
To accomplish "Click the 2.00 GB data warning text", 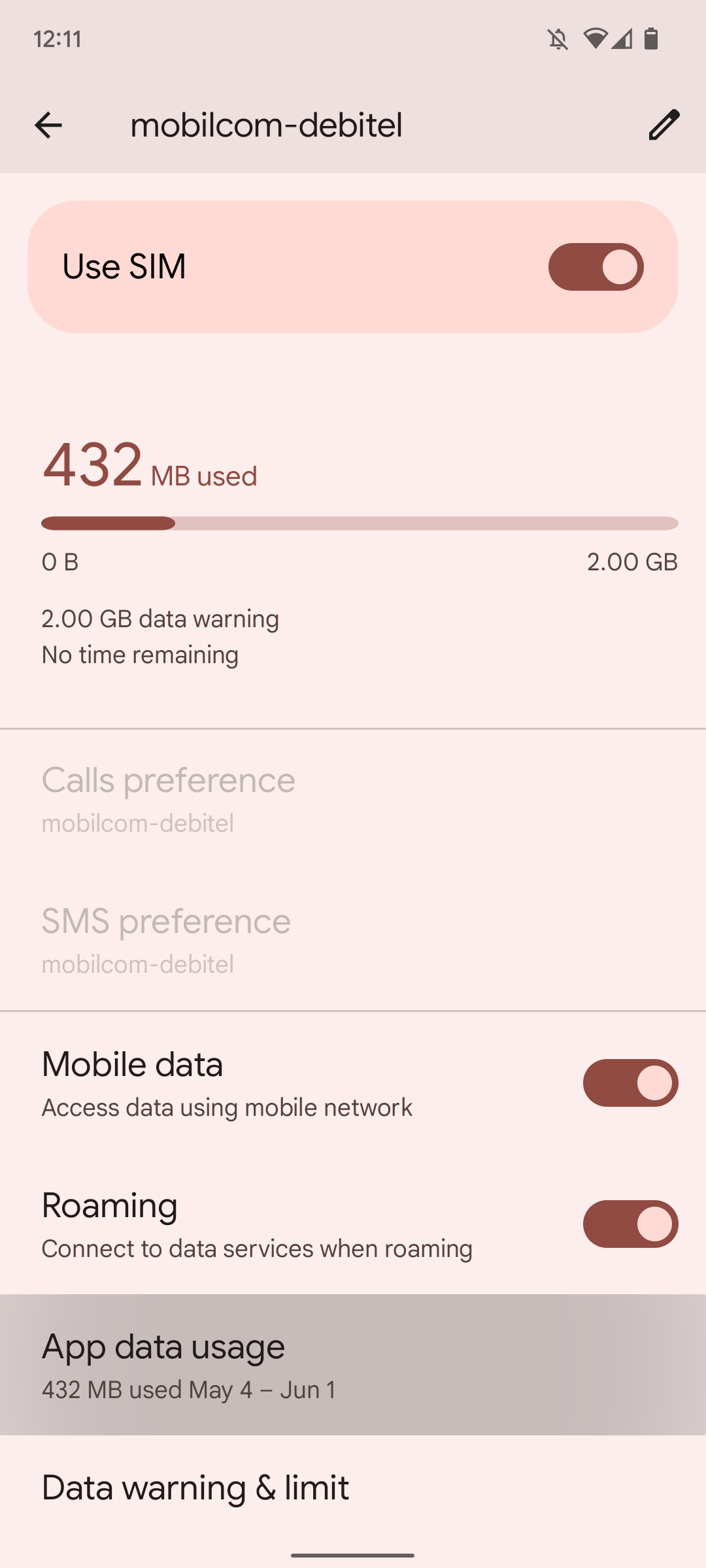I will click(x=160, y=617).
